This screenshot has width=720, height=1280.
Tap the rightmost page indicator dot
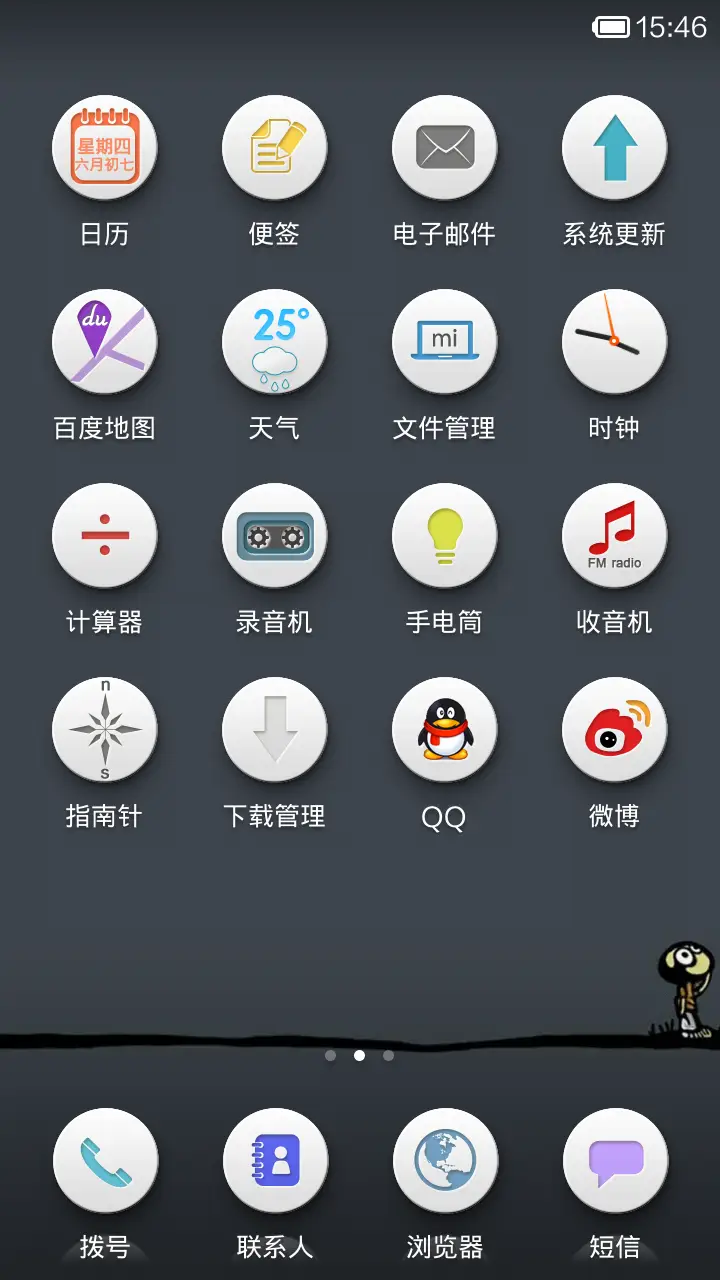click(x=388, y=1055)
